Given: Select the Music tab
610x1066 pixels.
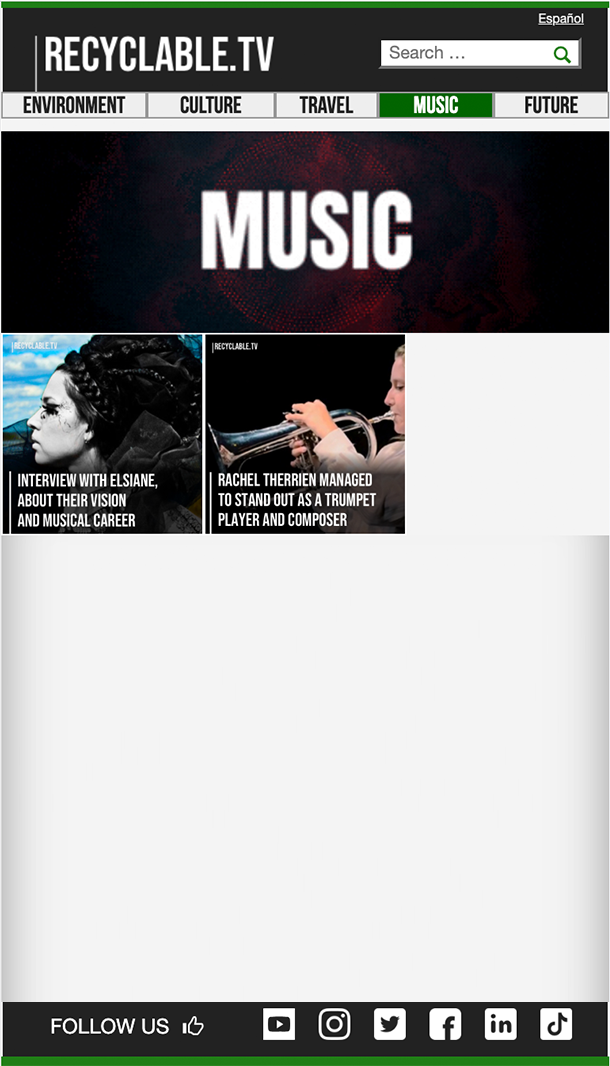Looking at the screenshot, I should pos(436,106).
